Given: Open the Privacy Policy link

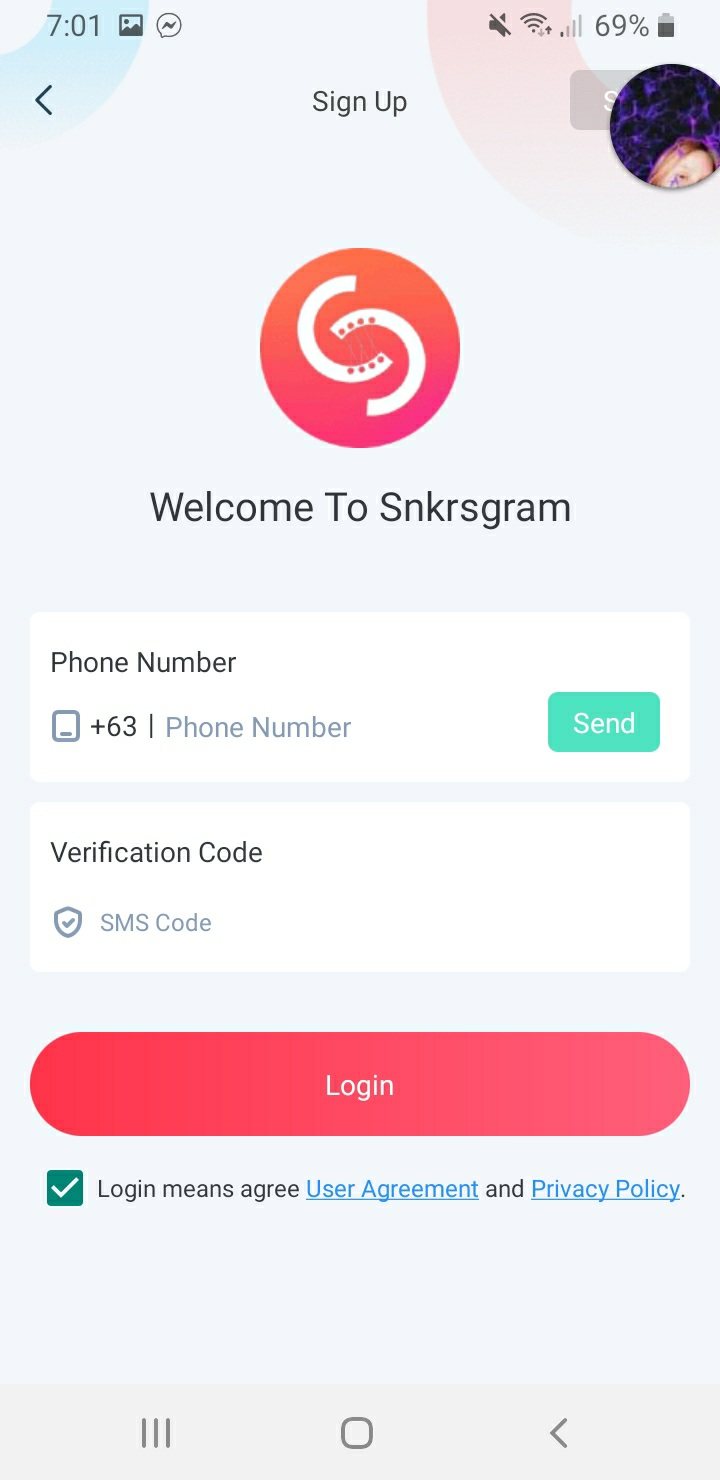Looking at the screenshot, I should [605, 1189].
